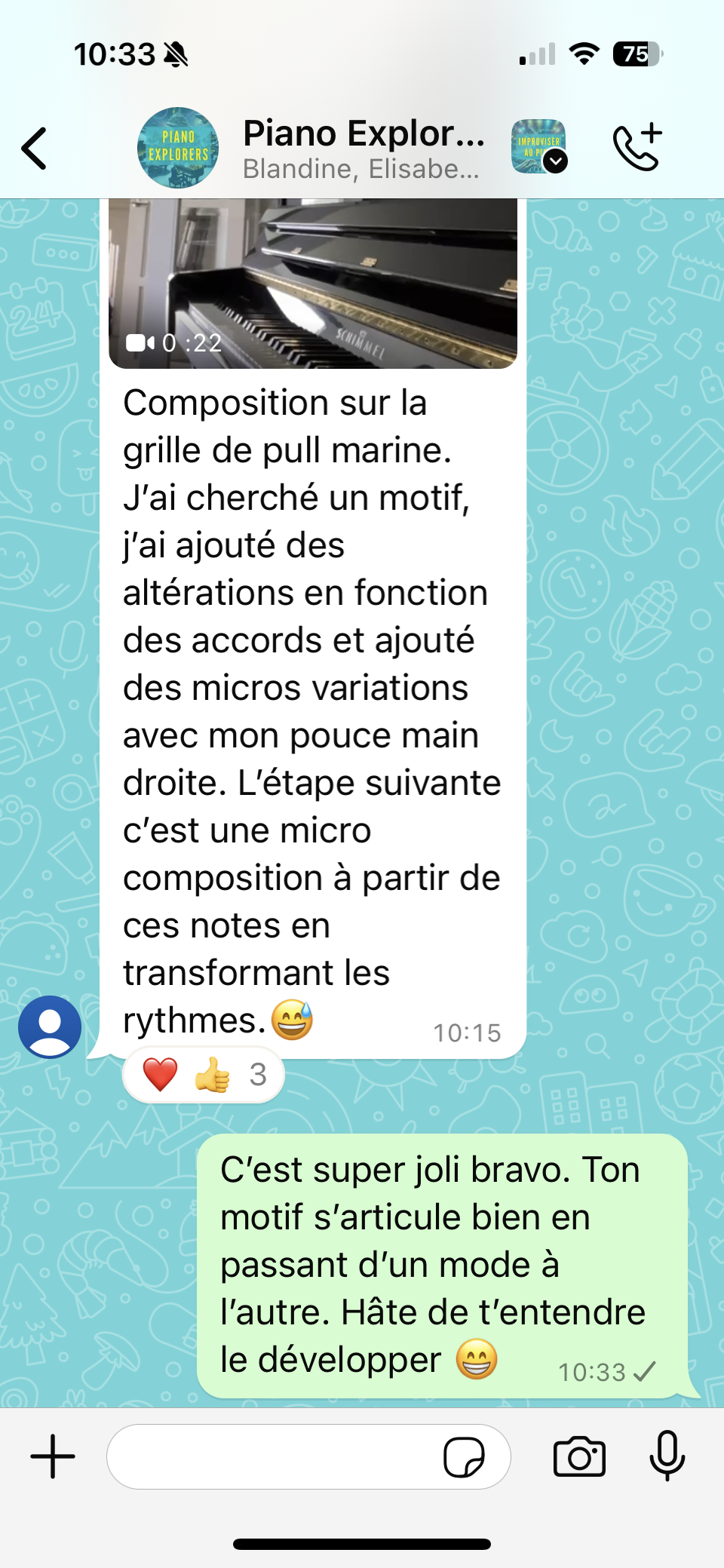Start a group call
The image size is (724, 1568).
638,147
